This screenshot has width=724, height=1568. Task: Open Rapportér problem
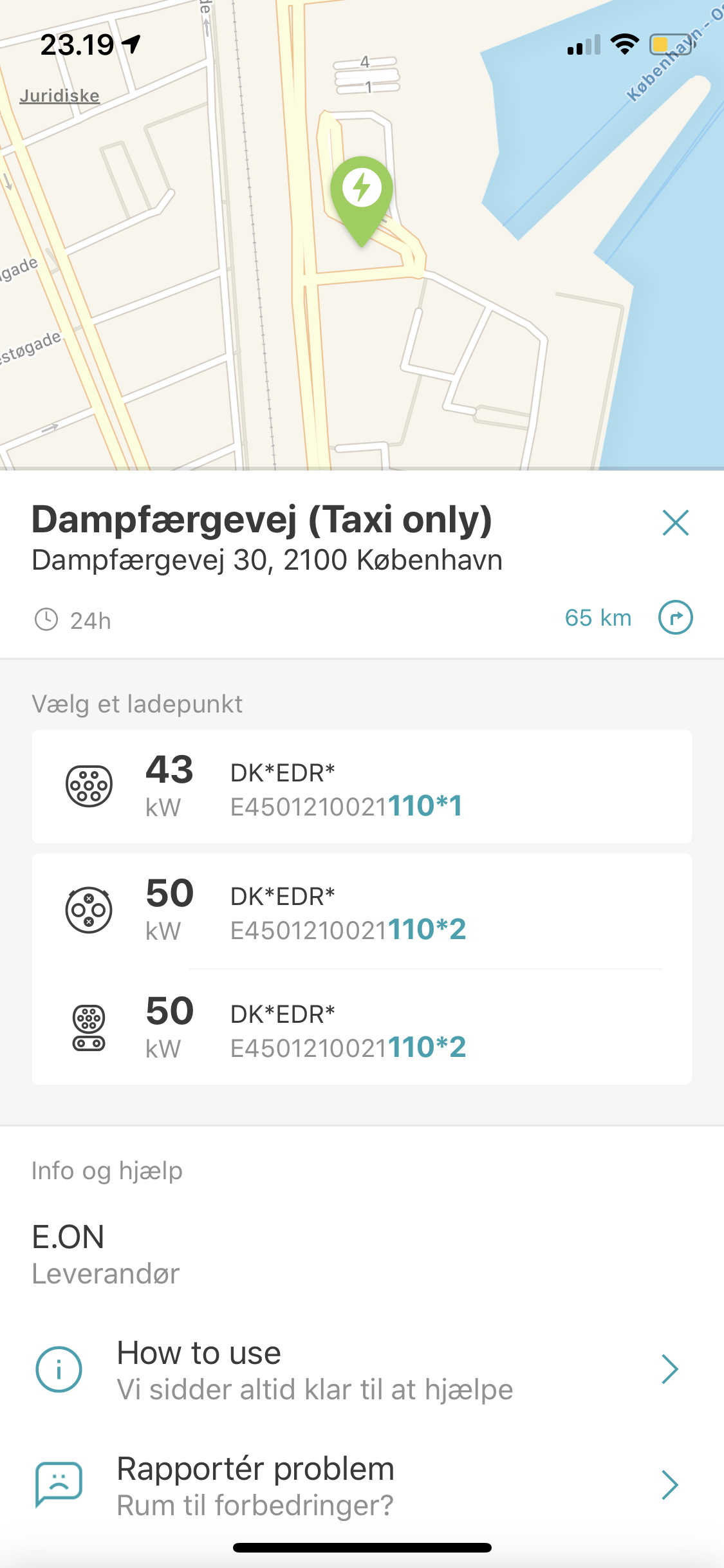[358, 1486]
